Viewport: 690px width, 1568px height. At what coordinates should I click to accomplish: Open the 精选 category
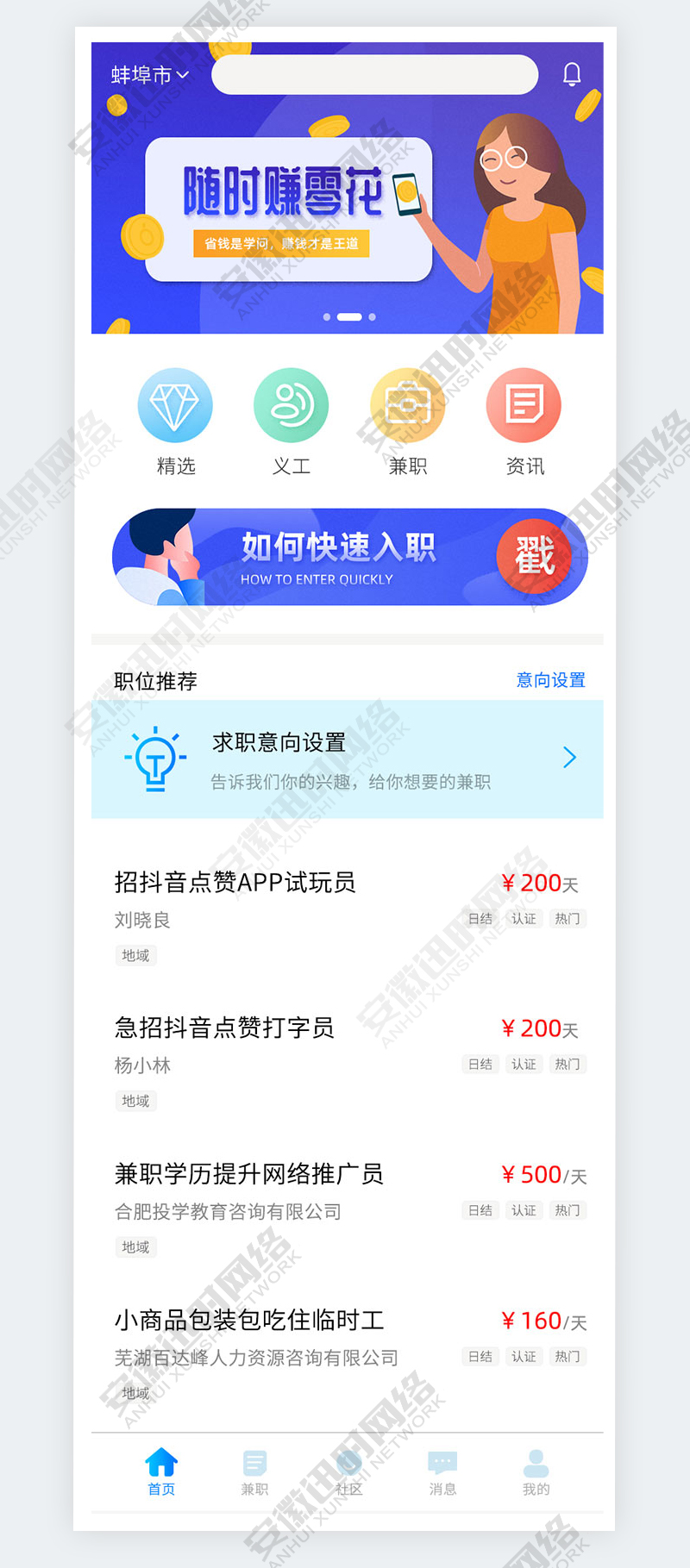(175, 406)
